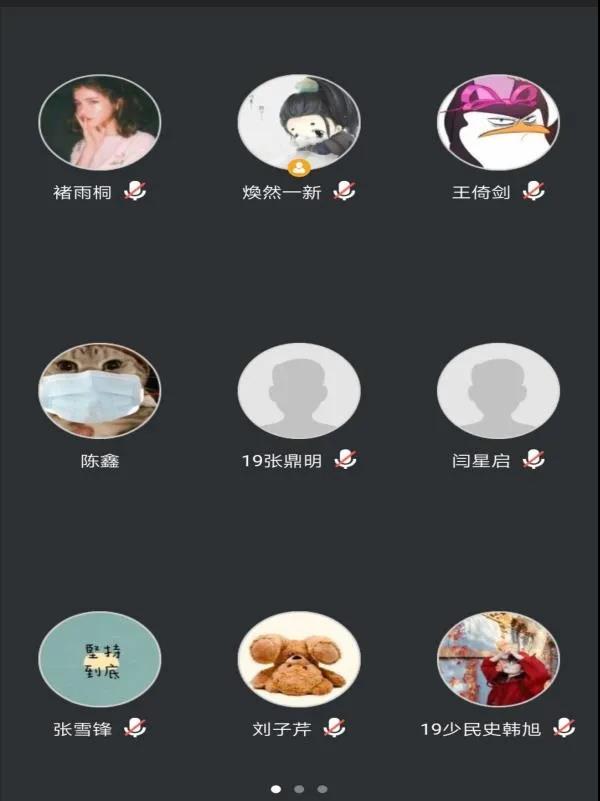View participant 陈鑫's tile
Image resolution: width=600 pixels, height=801 pixels.
(x=99, y=391)
